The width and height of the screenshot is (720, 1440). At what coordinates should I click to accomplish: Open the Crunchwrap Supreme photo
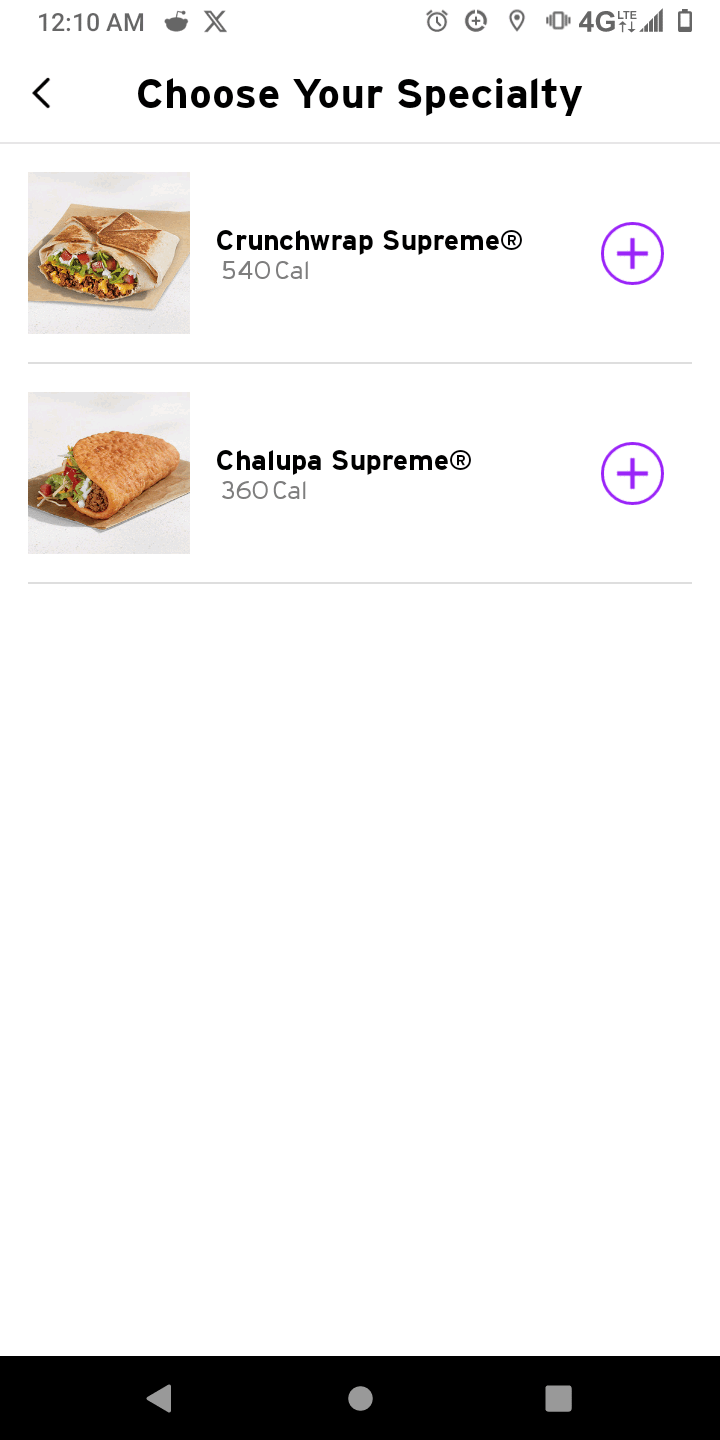[109, 253]
